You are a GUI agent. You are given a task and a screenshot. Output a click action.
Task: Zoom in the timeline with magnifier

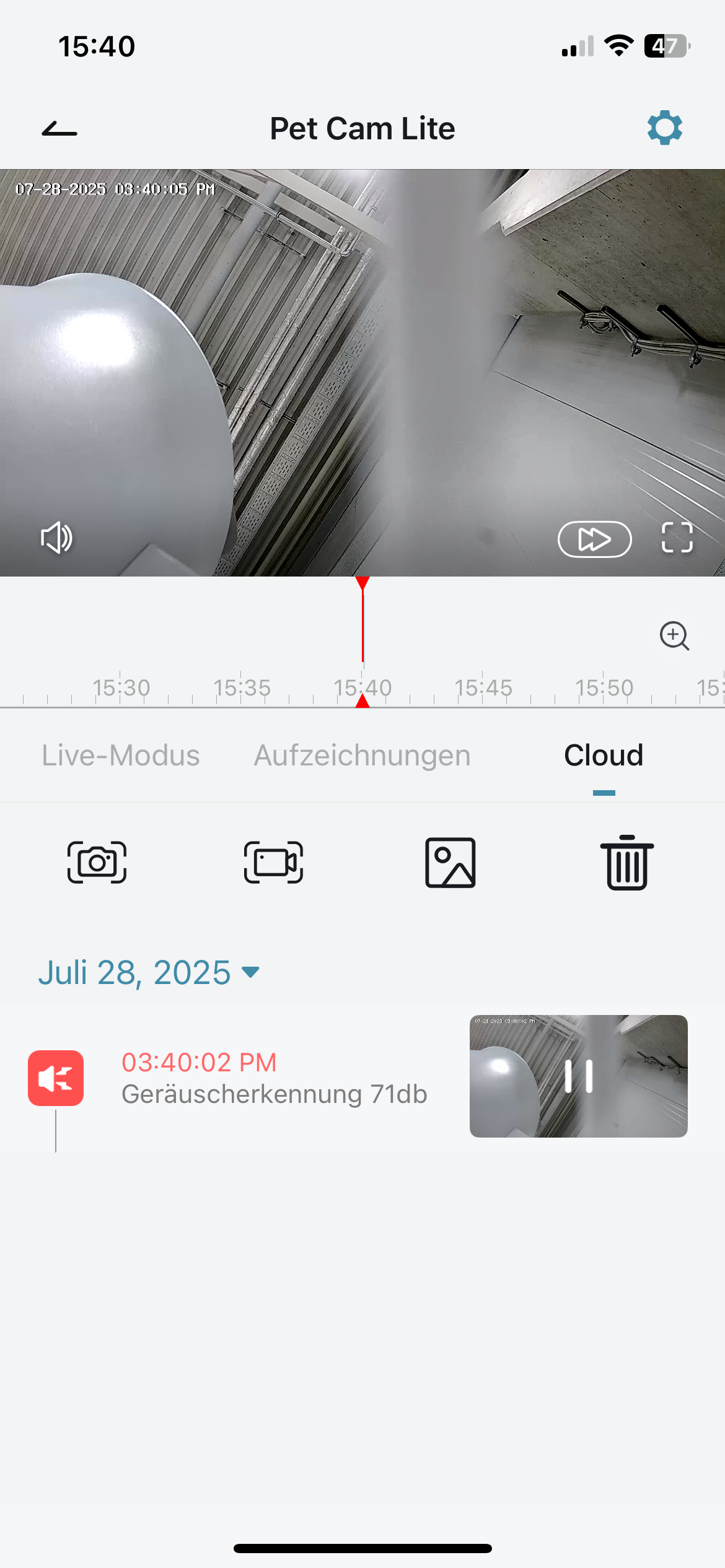(674, 636)
